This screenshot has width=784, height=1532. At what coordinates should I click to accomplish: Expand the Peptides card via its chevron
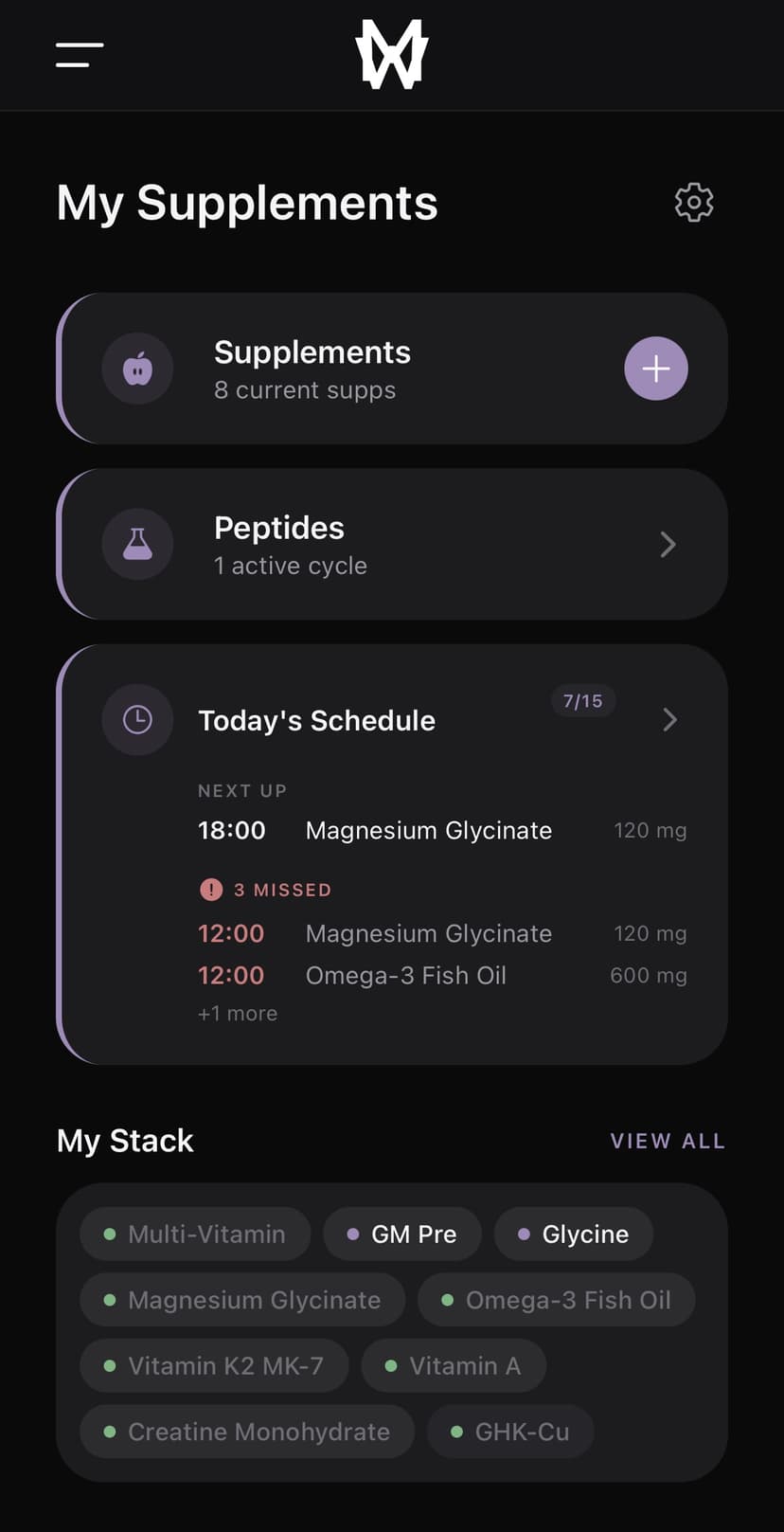(x=668, y=544)
